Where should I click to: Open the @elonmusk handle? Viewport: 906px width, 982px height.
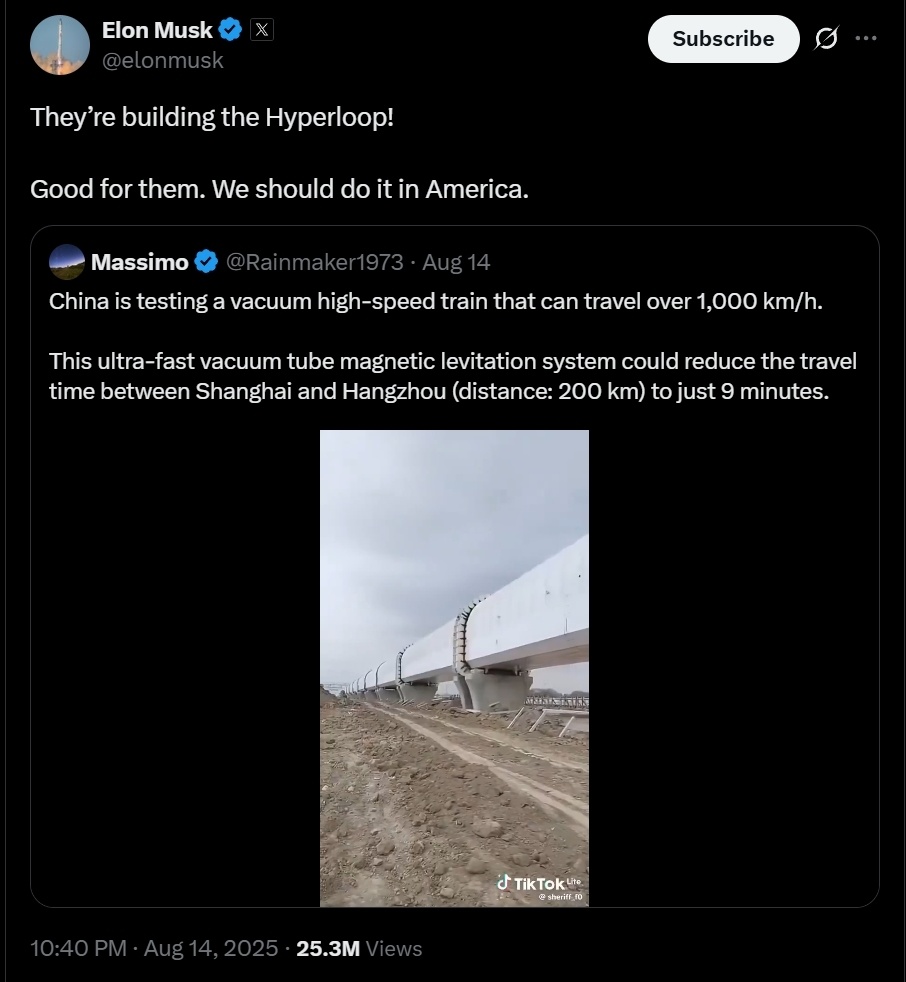pyautogui.click(x=163, y=60)
